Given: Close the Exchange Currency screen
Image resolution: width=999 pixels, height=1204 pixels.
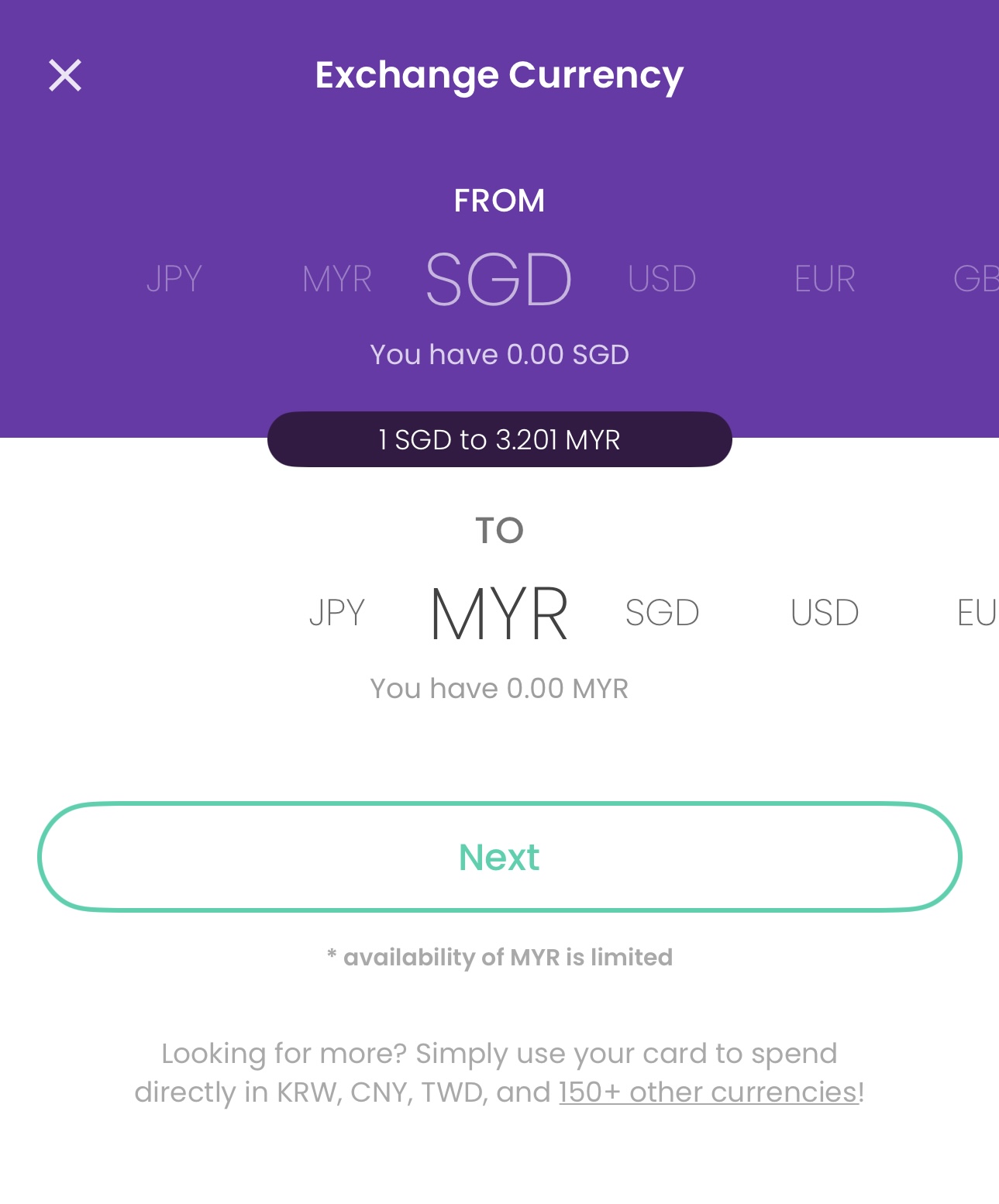Looking at the screenshot, I should click(65, 76).
